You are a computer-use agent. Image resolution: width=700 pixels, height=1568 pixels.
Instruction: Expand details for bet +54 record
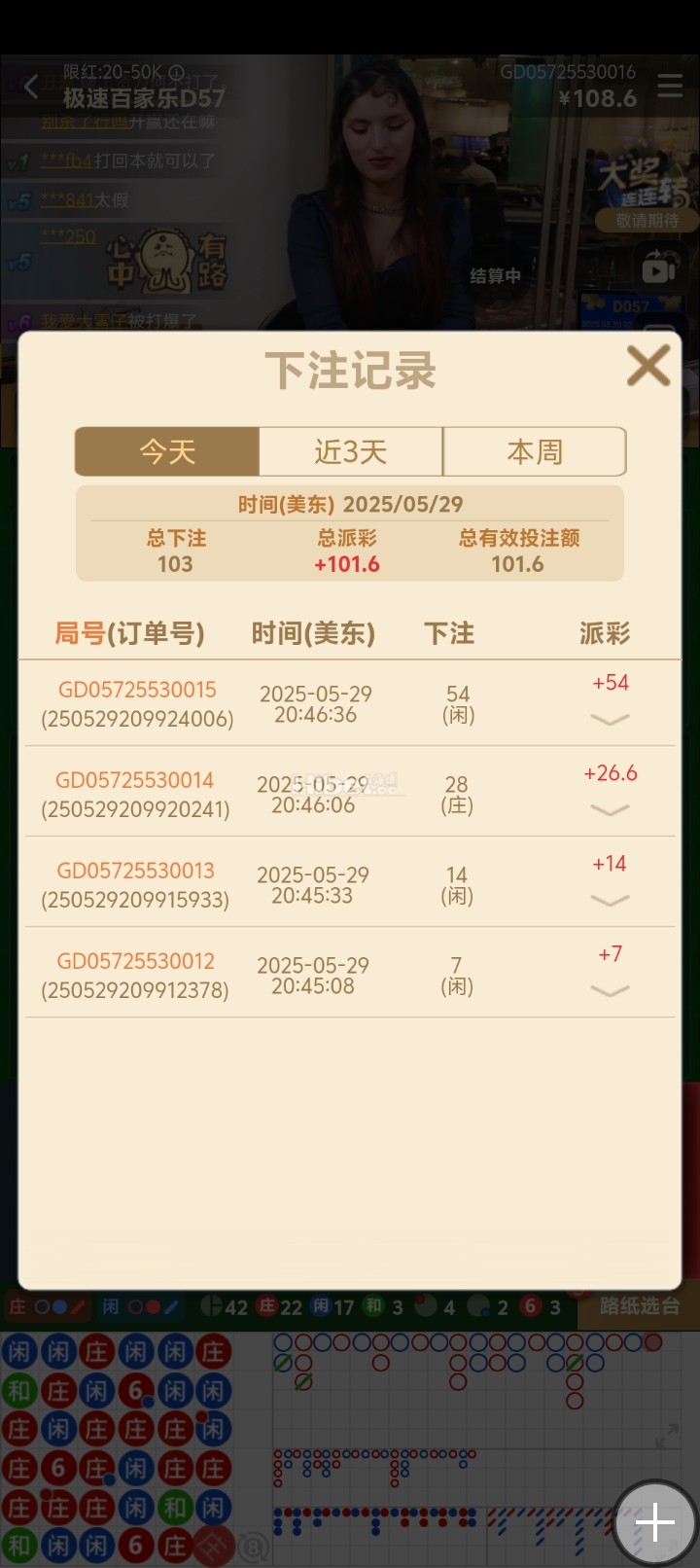[610, 720]
